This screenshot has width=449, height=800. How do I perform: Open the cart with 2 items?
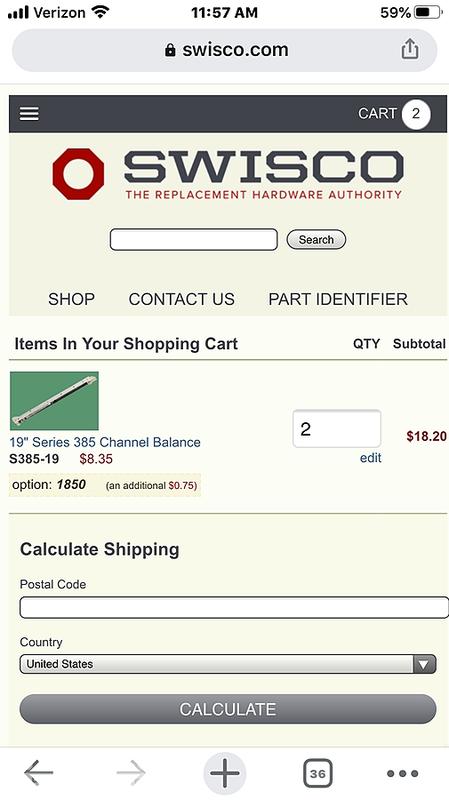[394, 113]
